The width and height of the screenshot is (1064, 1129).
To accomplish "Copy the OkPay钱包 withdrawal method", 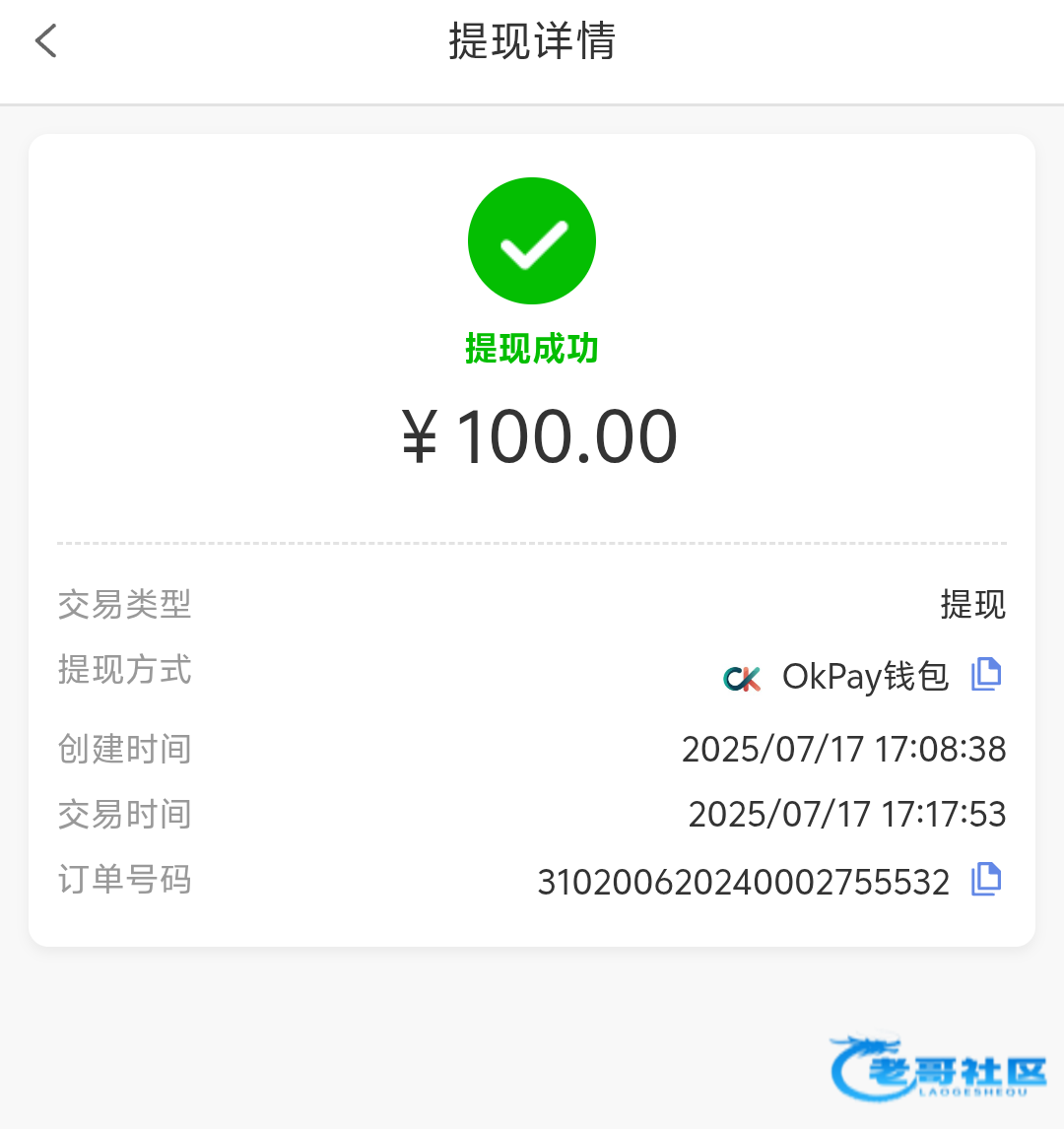I will pyautogui.click(x=985, y=675).
